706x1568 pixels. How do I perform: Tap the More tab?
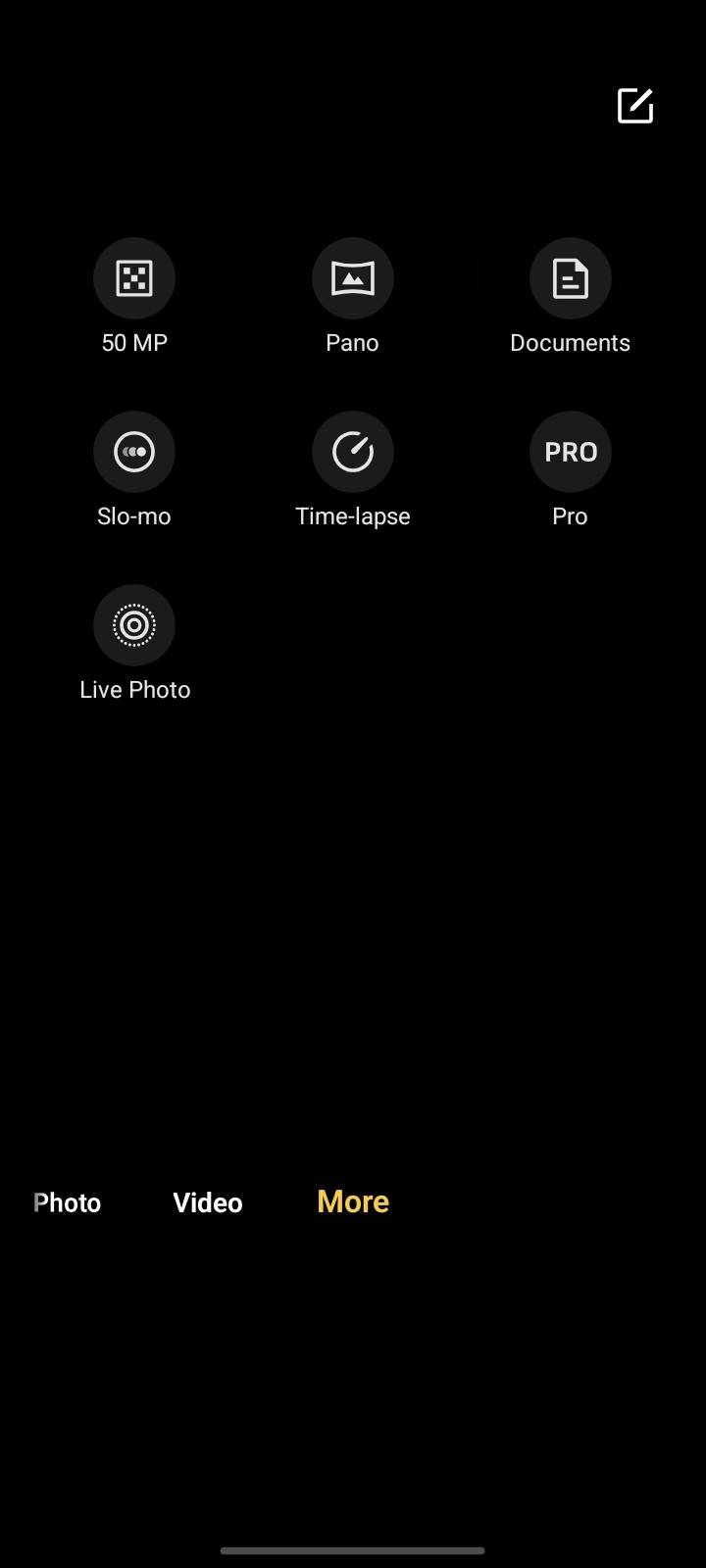[353, 1201]
